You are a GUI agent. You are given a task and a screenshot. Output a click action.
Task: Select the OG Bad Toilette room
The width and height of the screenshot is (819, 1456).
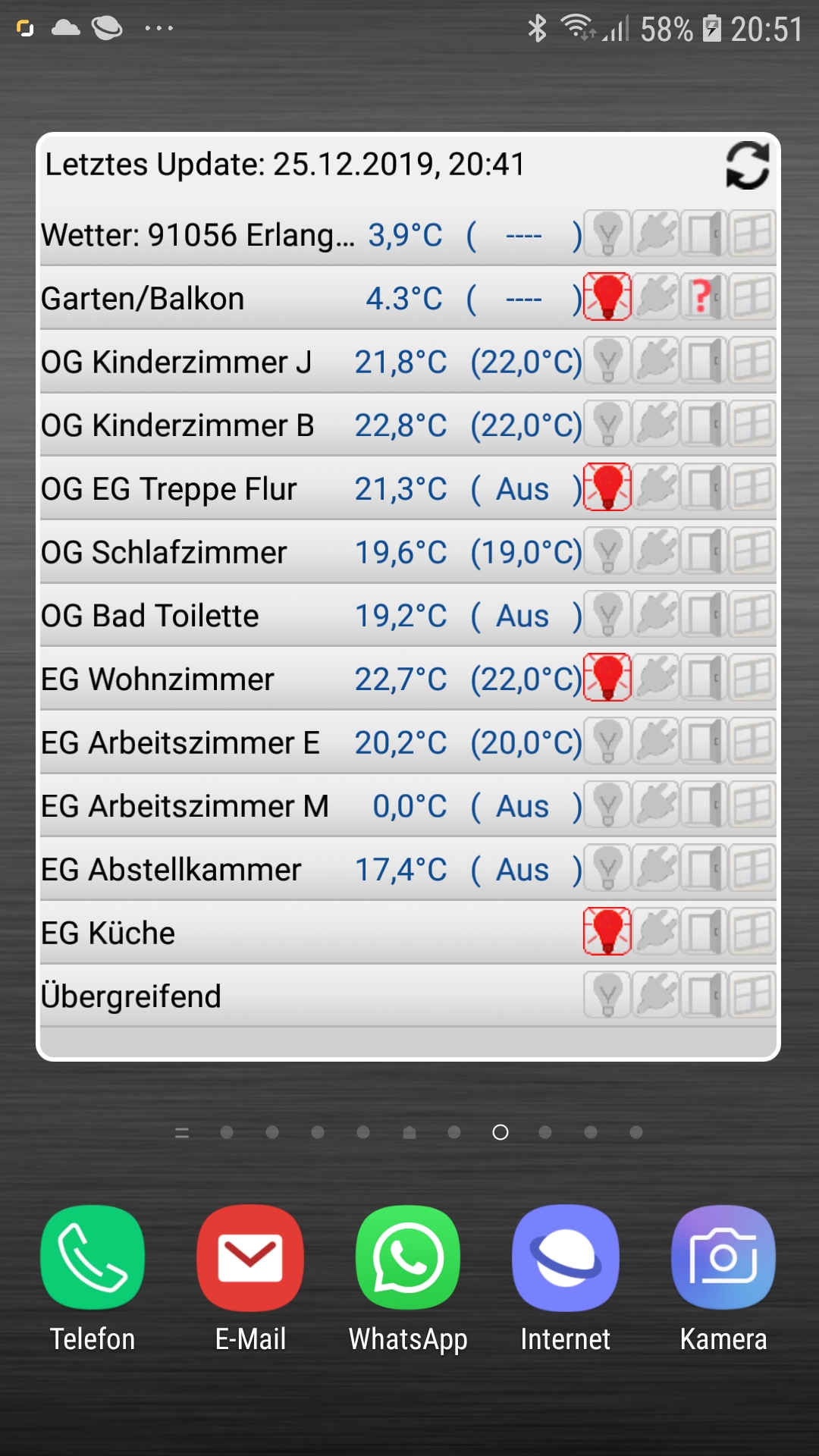(x=150, y=617)
